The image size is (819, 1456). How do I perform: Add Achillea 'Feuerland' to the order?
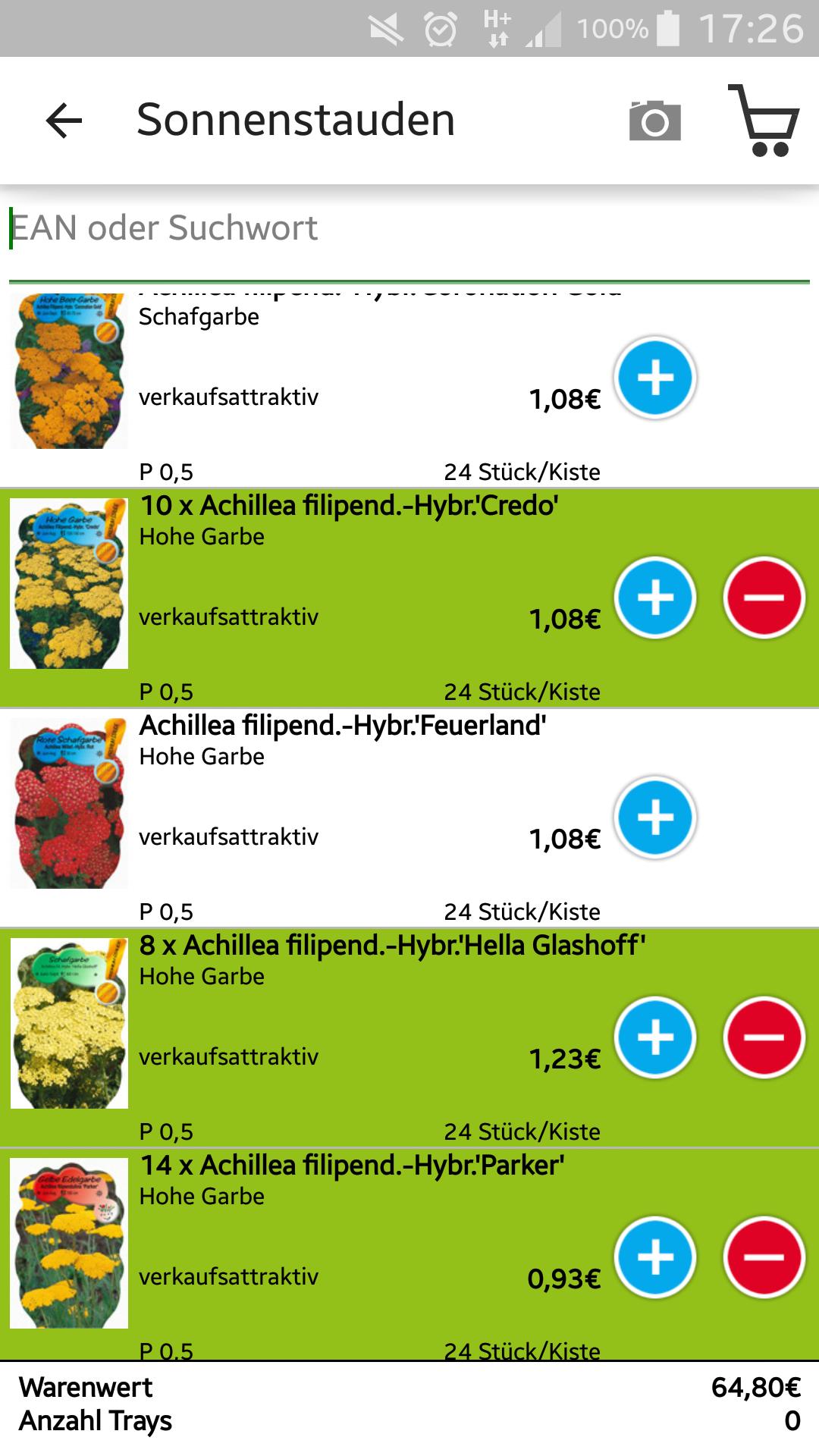tap(655, 817)
